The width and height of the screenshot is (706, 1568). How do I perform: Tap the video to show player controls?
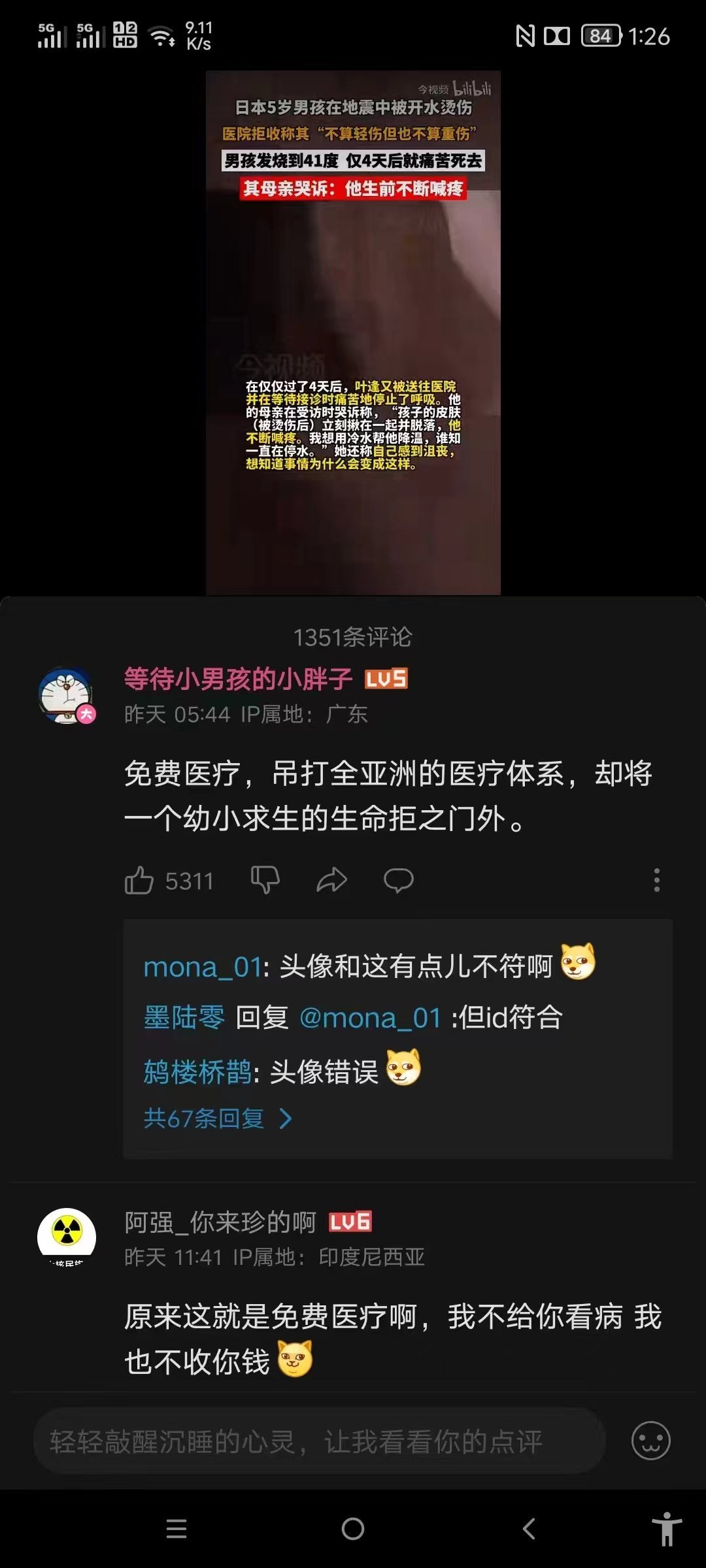[353, 294]
